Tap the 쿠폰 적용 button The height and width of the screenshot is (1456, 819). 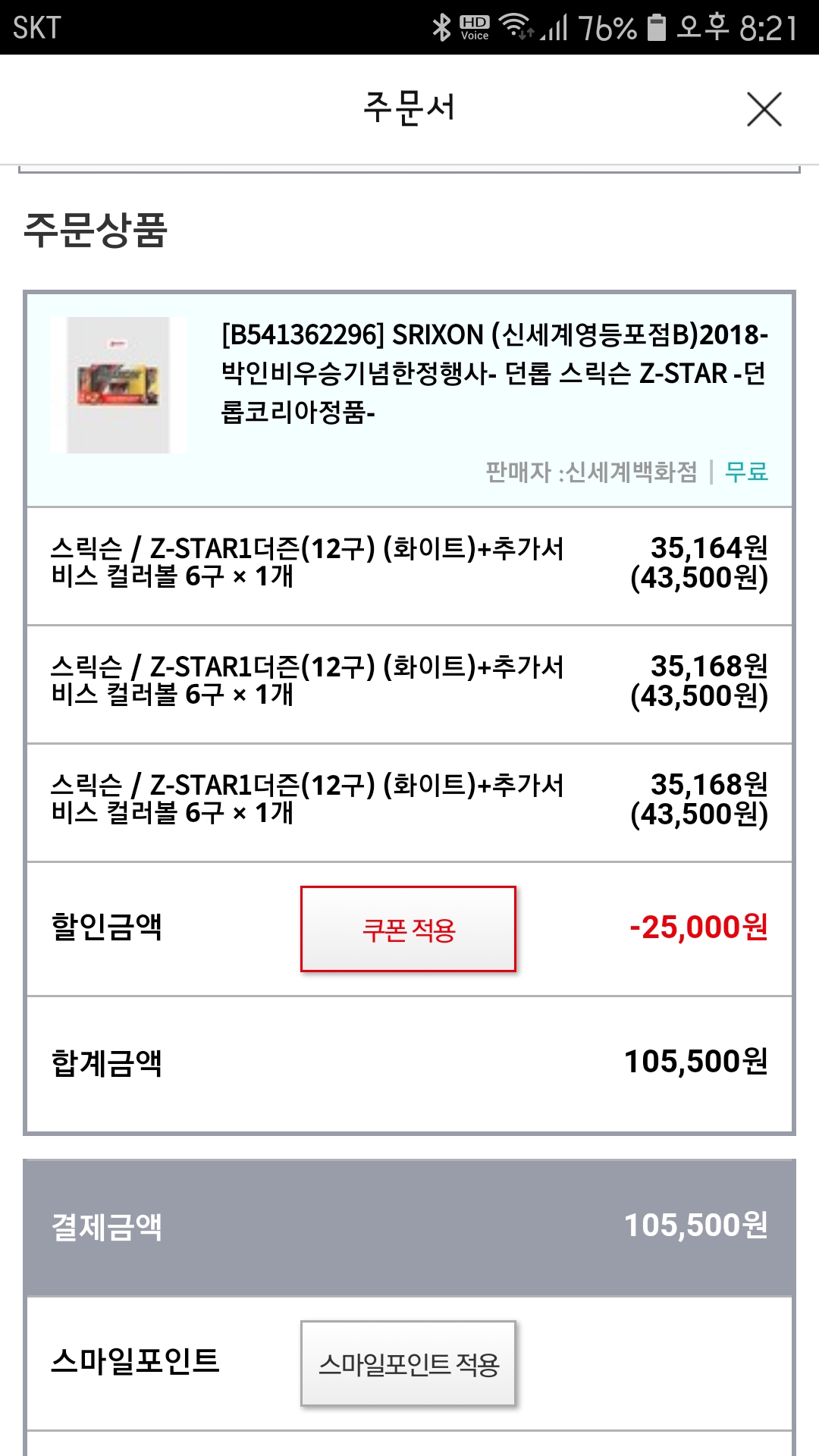pos(408,929)
